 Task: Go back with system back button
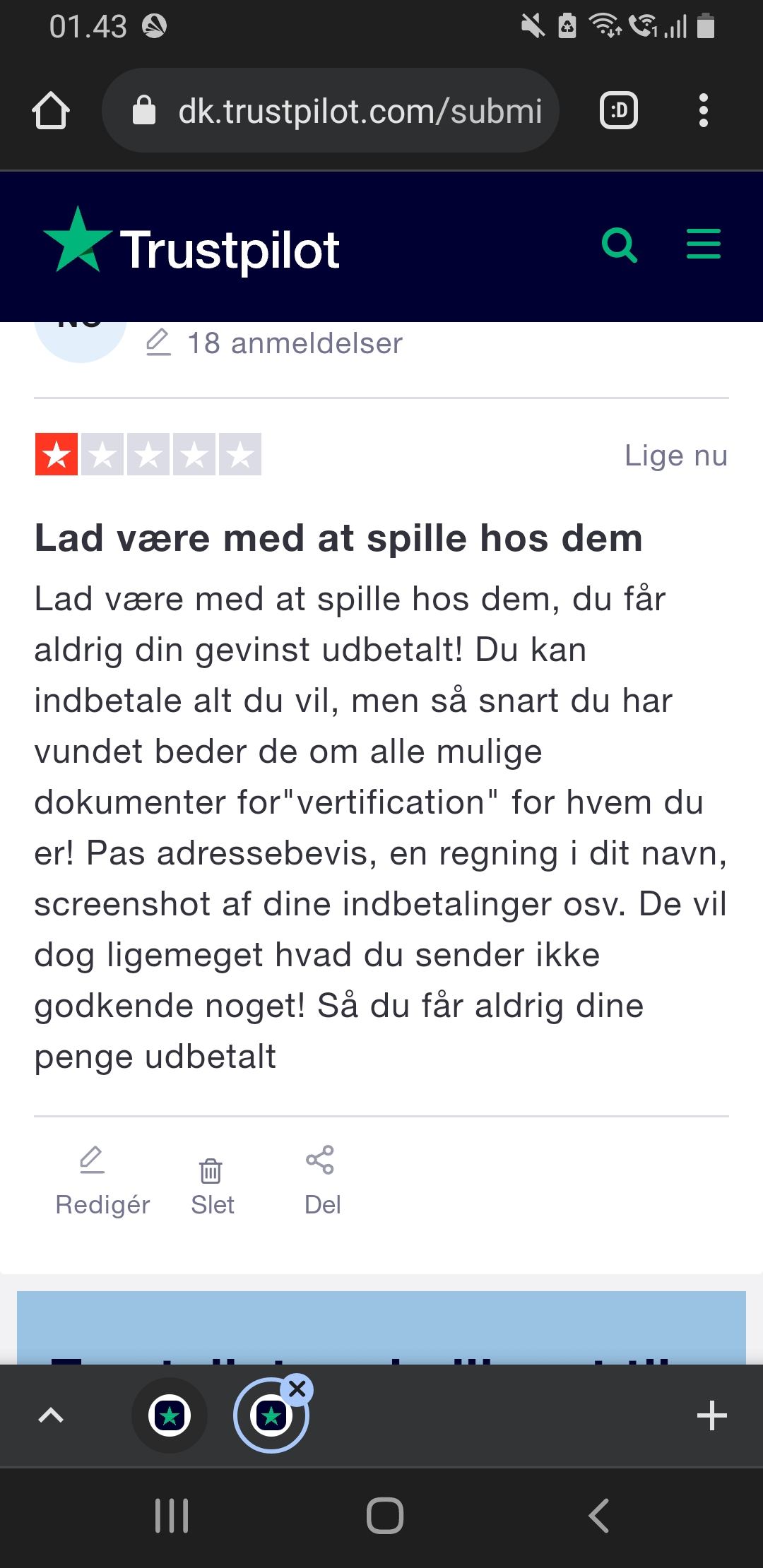click(x=598, y=1515)
